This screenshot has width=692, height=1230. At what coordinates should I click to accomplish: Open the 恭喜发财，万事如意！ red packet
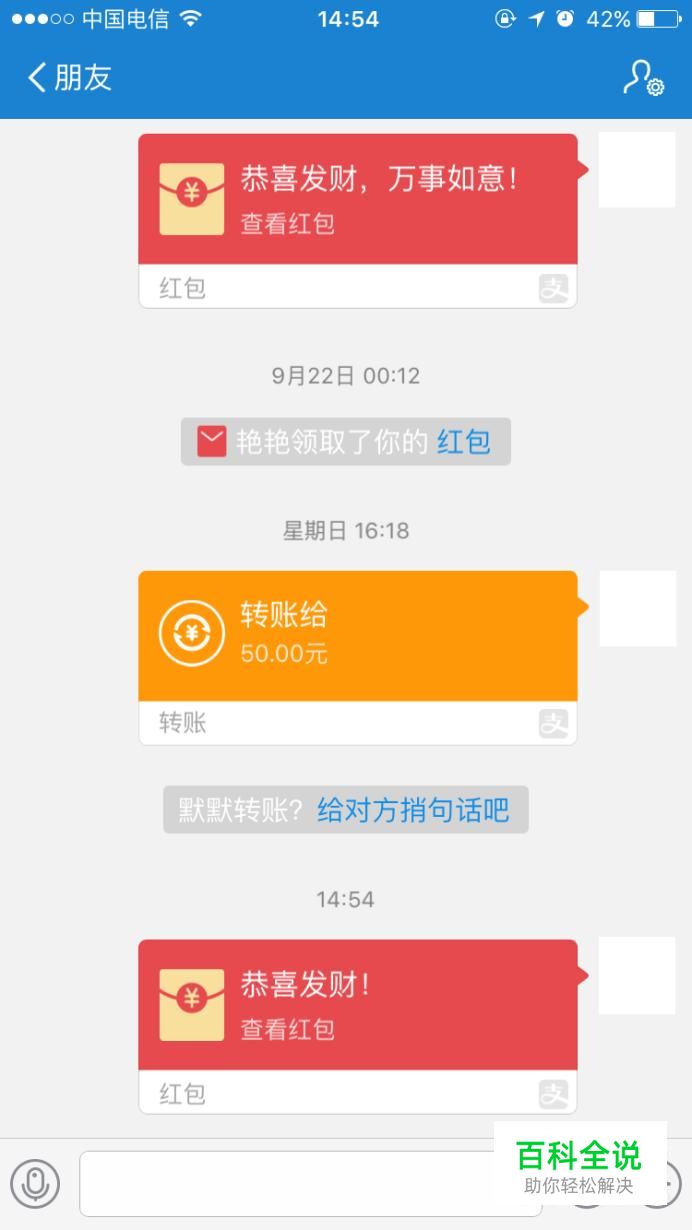coord(357,200)
